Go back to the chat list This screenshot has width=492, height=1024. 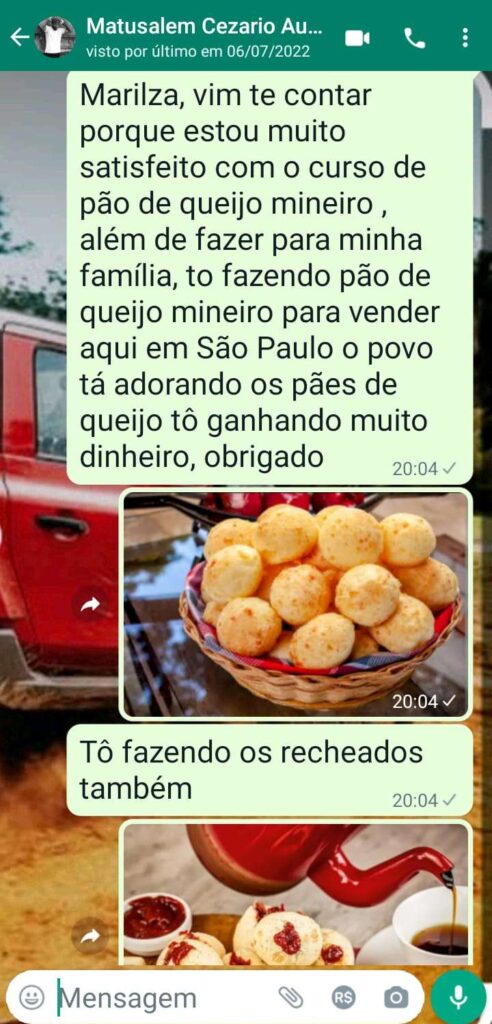20,37
